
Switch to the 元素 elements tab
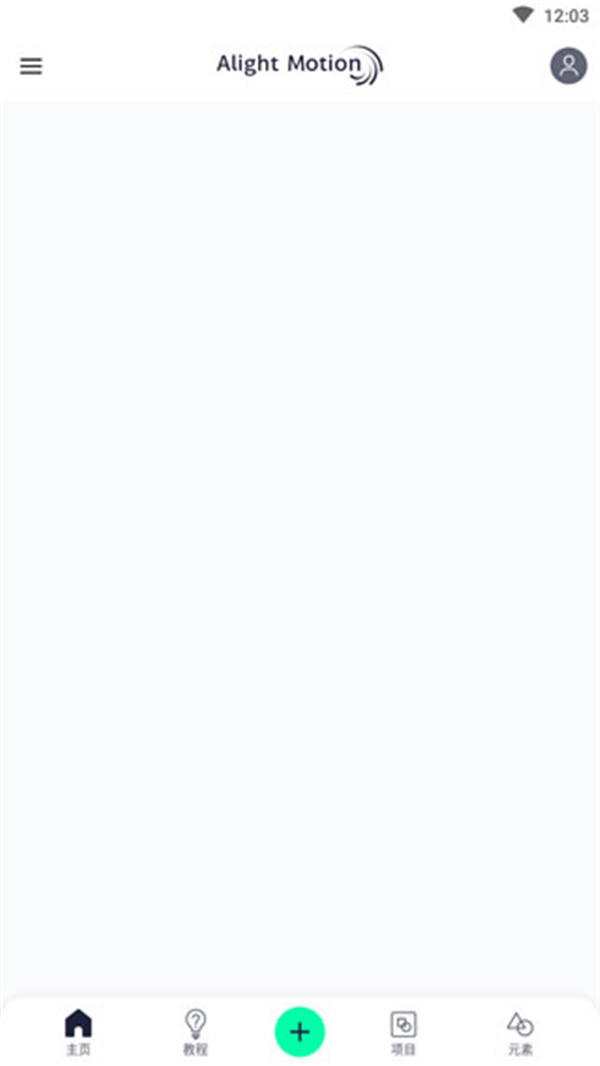[520, 1031]
